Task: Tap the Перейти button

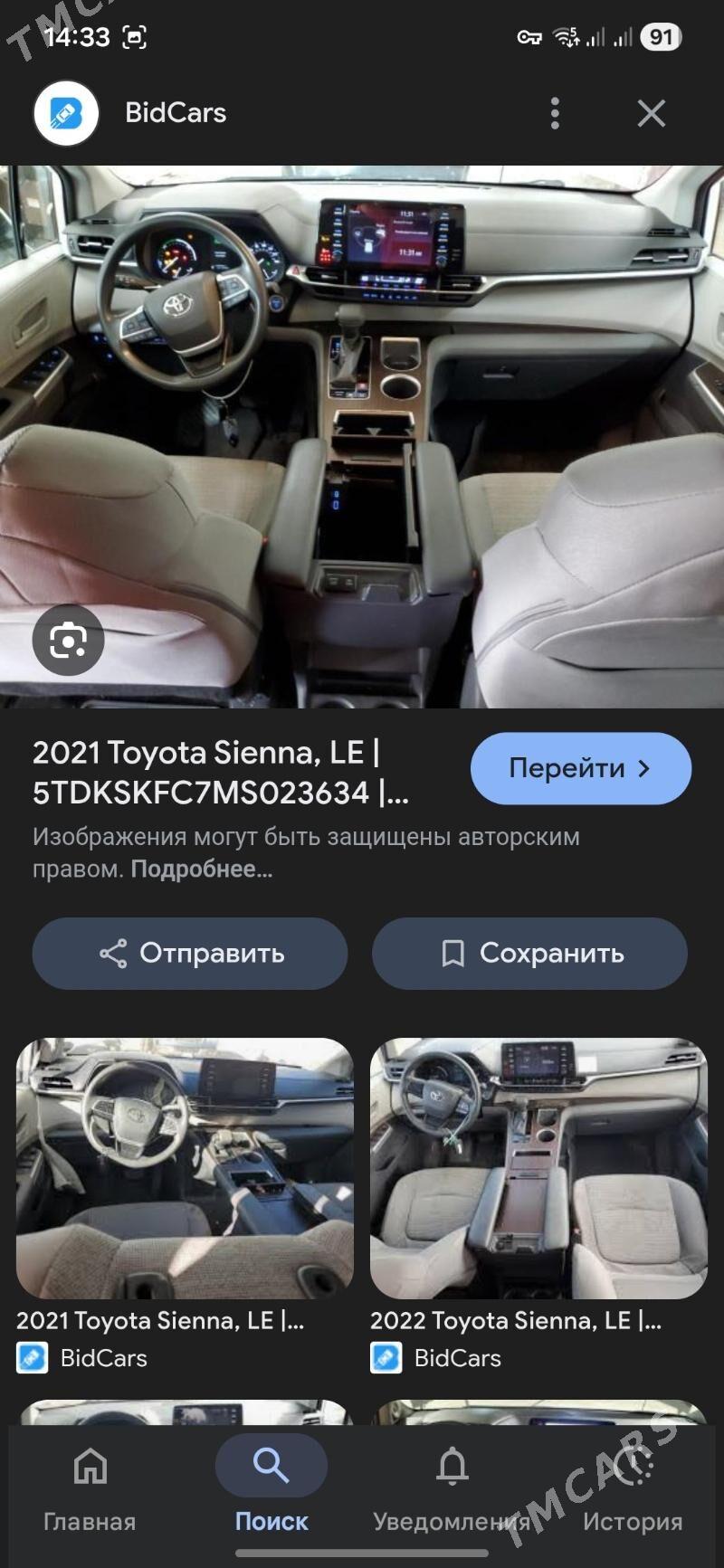Action: click(580, 767)
